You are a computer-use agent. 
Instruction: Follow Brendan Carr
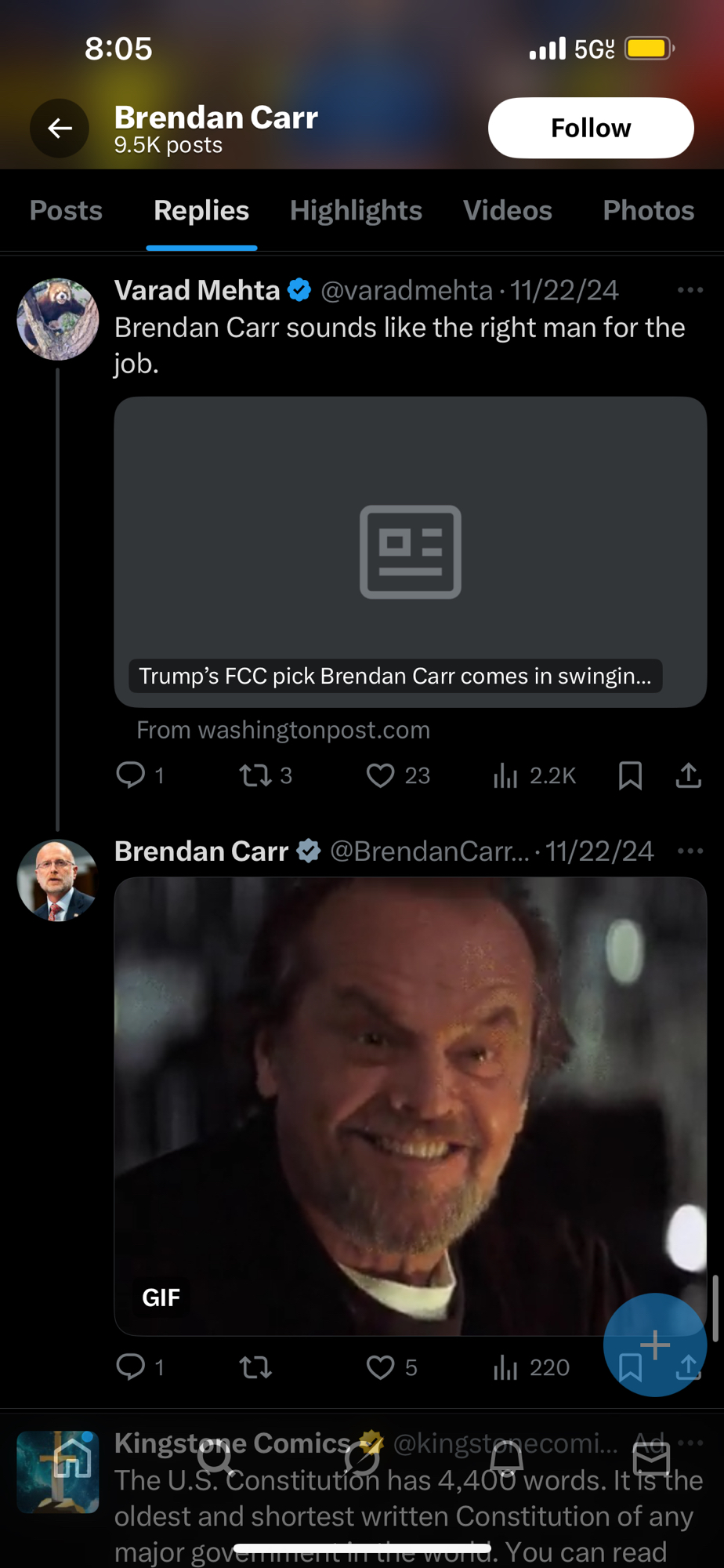coord(590,128)
